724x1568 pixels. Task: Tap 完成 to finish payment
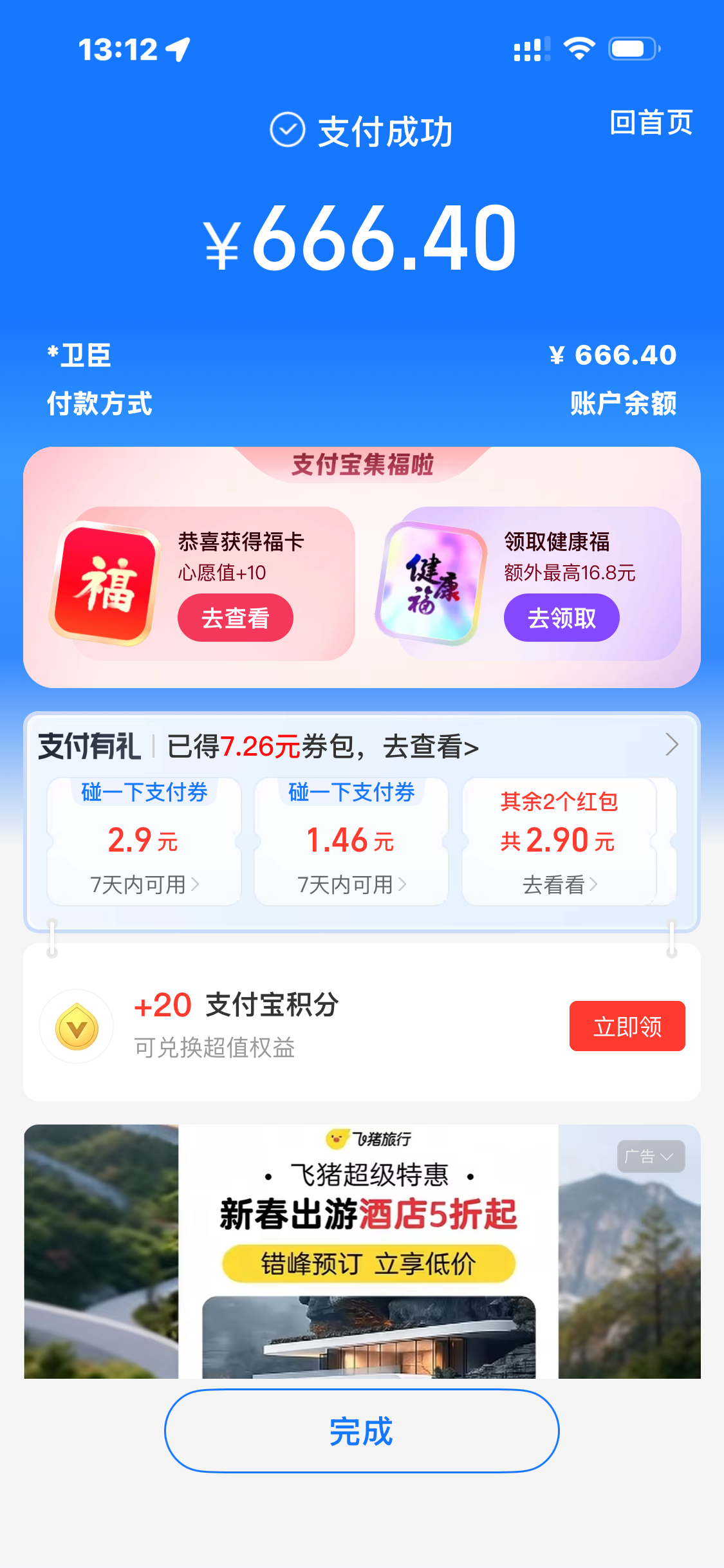pyautogui.click(x=362, y=1431)
